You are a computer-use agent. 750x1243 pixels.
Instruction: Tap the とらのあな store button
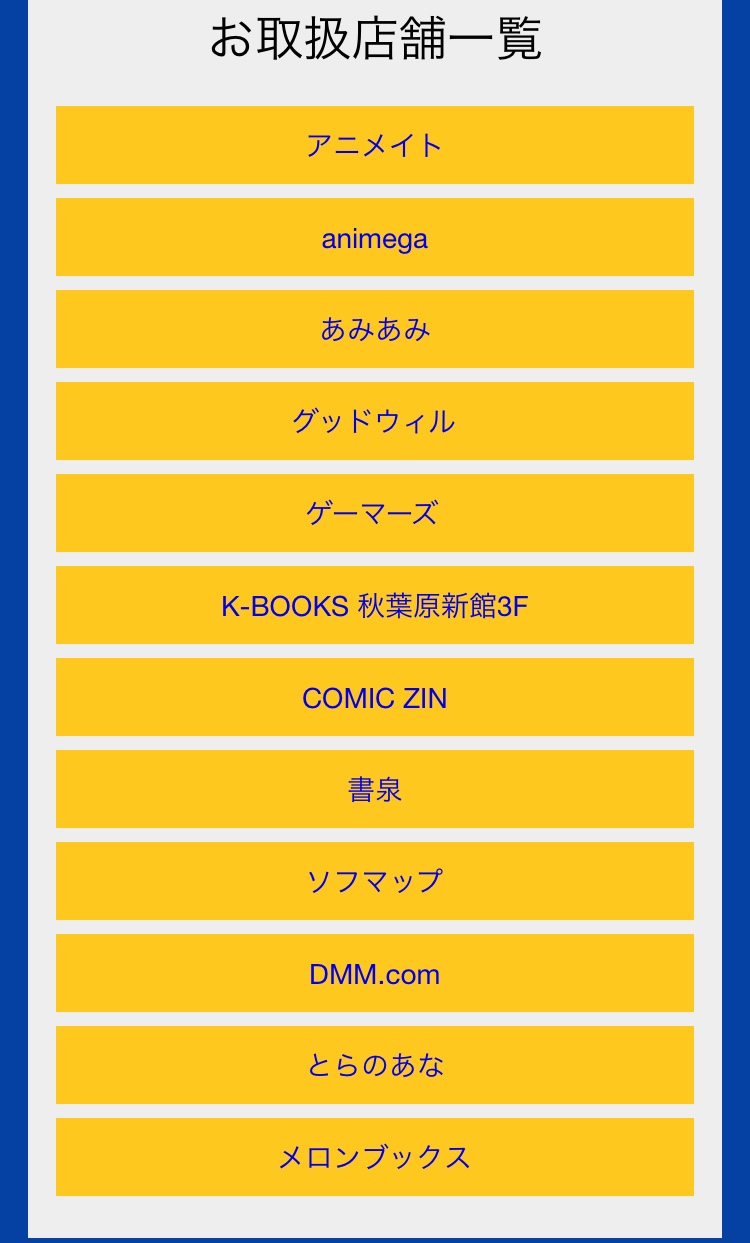pos(374,1065)
